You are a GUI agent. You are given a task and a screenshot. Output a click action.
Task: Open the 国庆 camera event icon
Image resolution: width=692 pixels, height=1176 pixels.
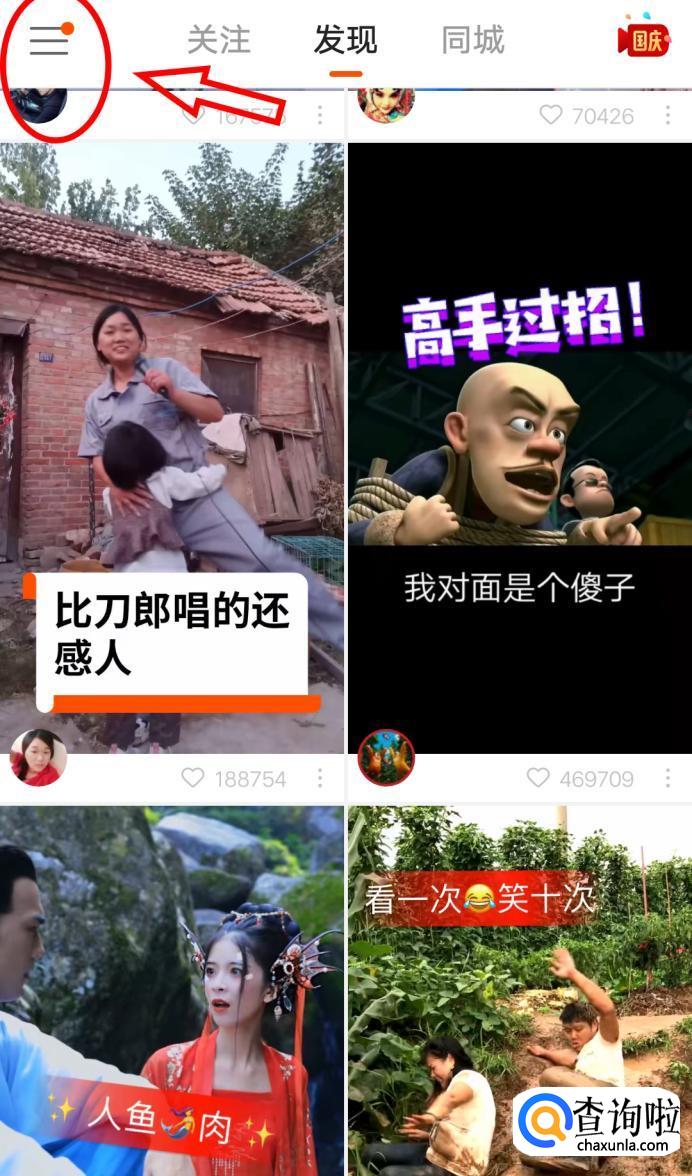pos(643,38)
